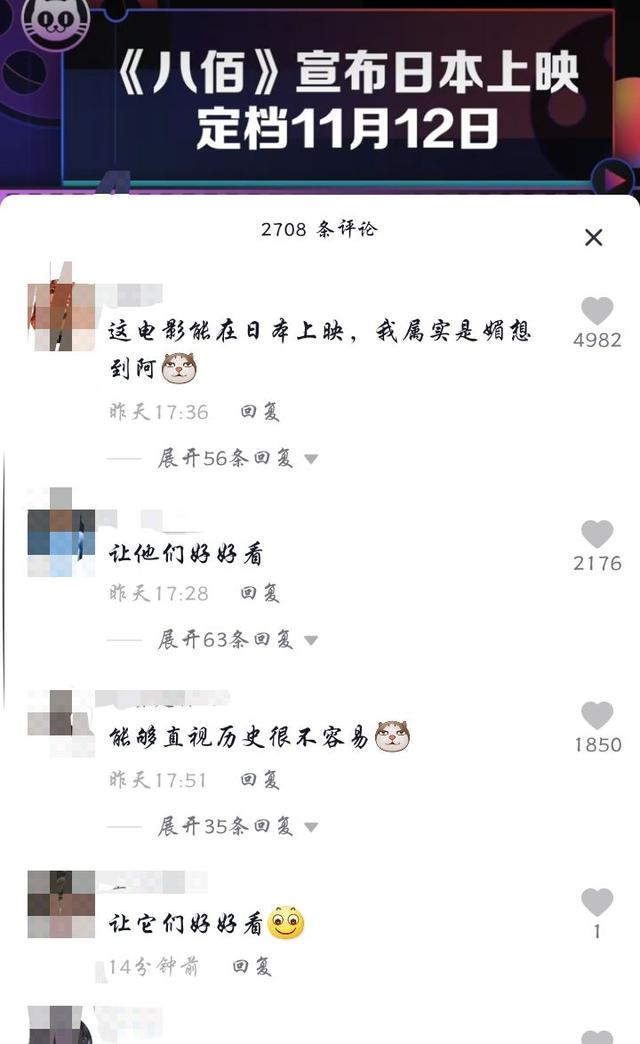Reply to the comment from 14分钟前
The image size is (640, 1044).
coord(252,967)
